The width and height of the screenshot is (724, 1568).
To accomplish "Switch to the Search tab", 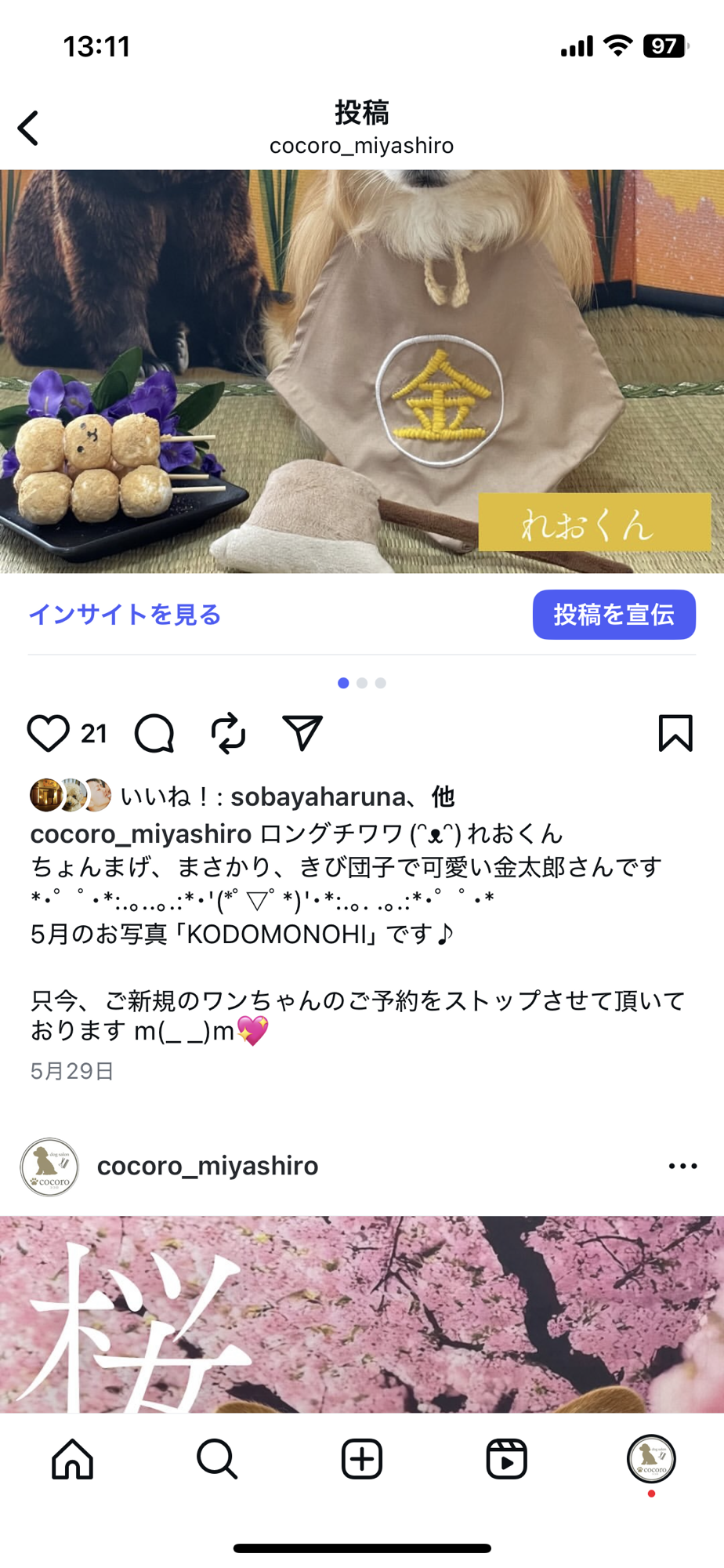I will pos(217,1459).
